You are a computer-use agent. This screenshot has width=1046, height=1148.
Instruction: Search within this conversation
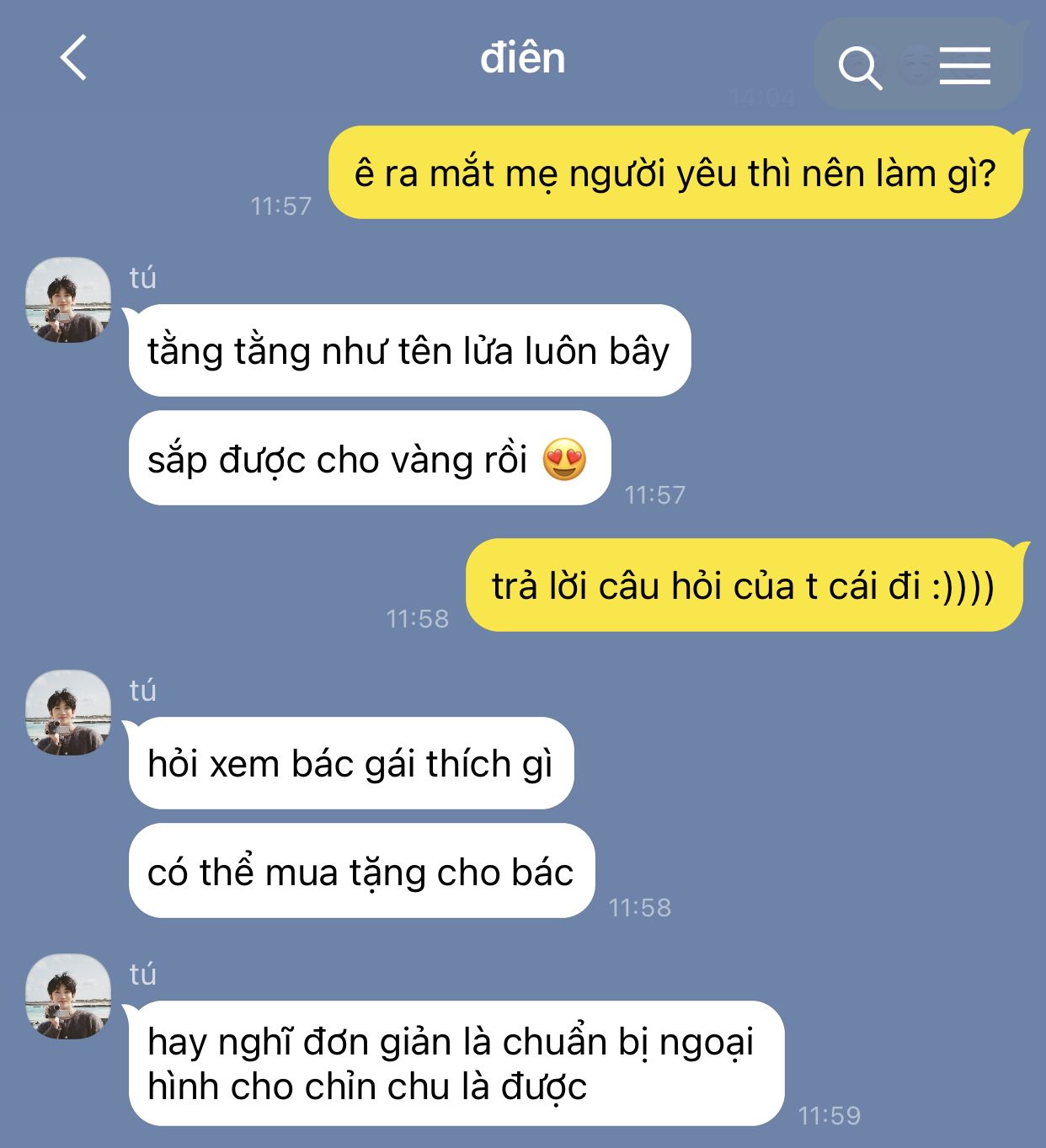pos(859,67)
